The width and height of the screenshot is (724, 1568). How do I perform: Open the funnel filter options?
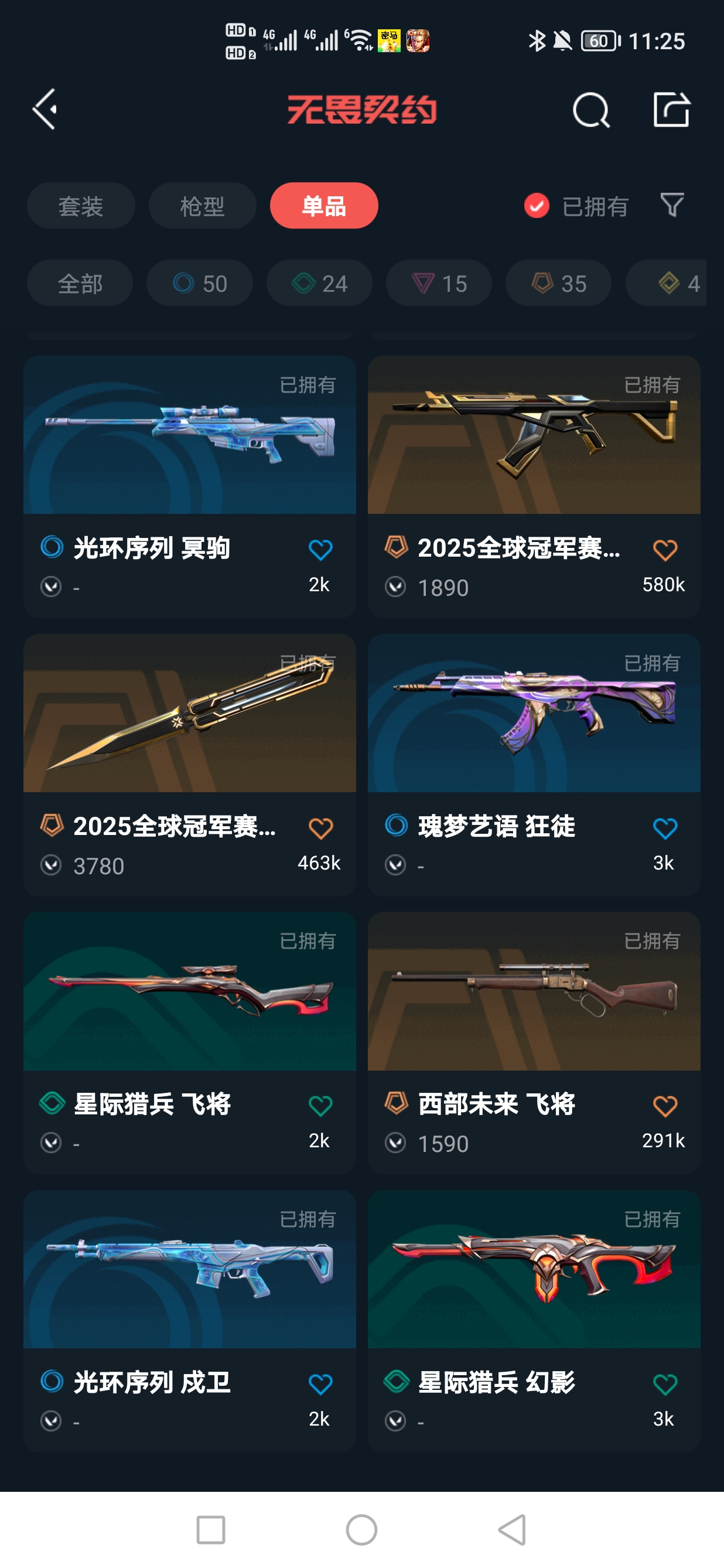point(672,205)
